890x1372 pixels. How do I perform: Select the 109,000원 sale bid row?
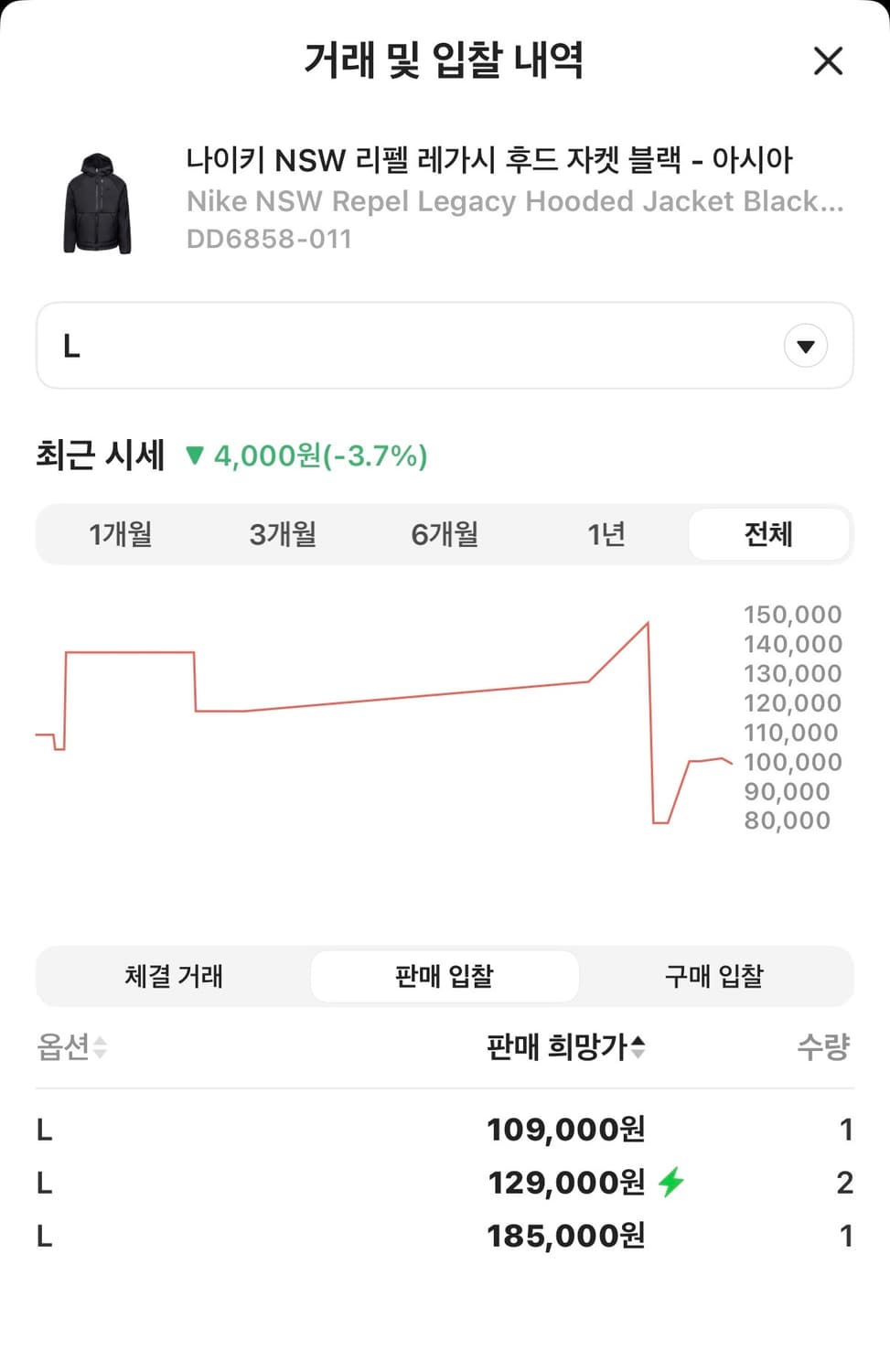click(445, 1130)
